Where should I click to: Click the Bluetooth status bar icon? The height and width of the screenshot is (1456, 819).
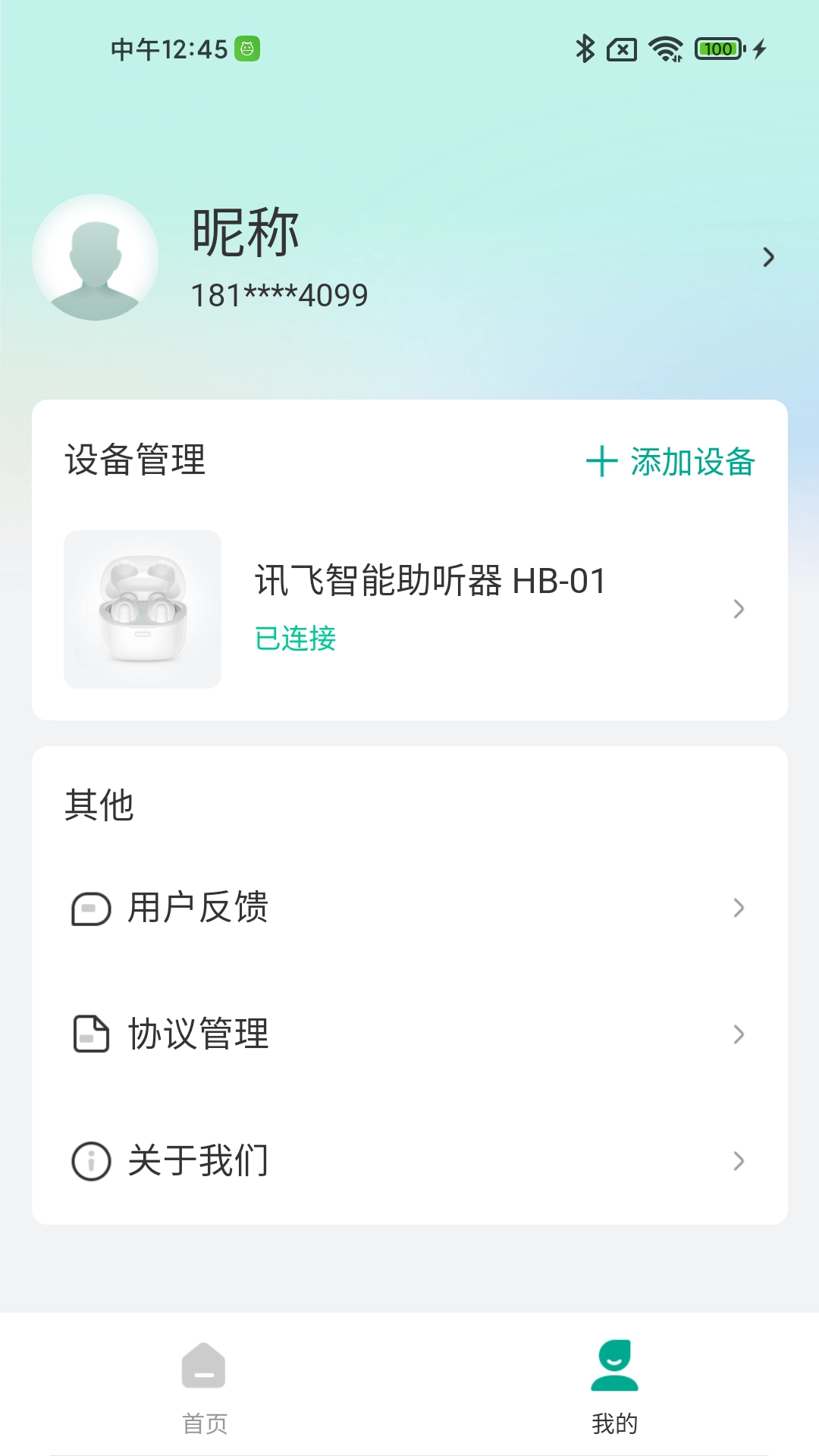584,49
